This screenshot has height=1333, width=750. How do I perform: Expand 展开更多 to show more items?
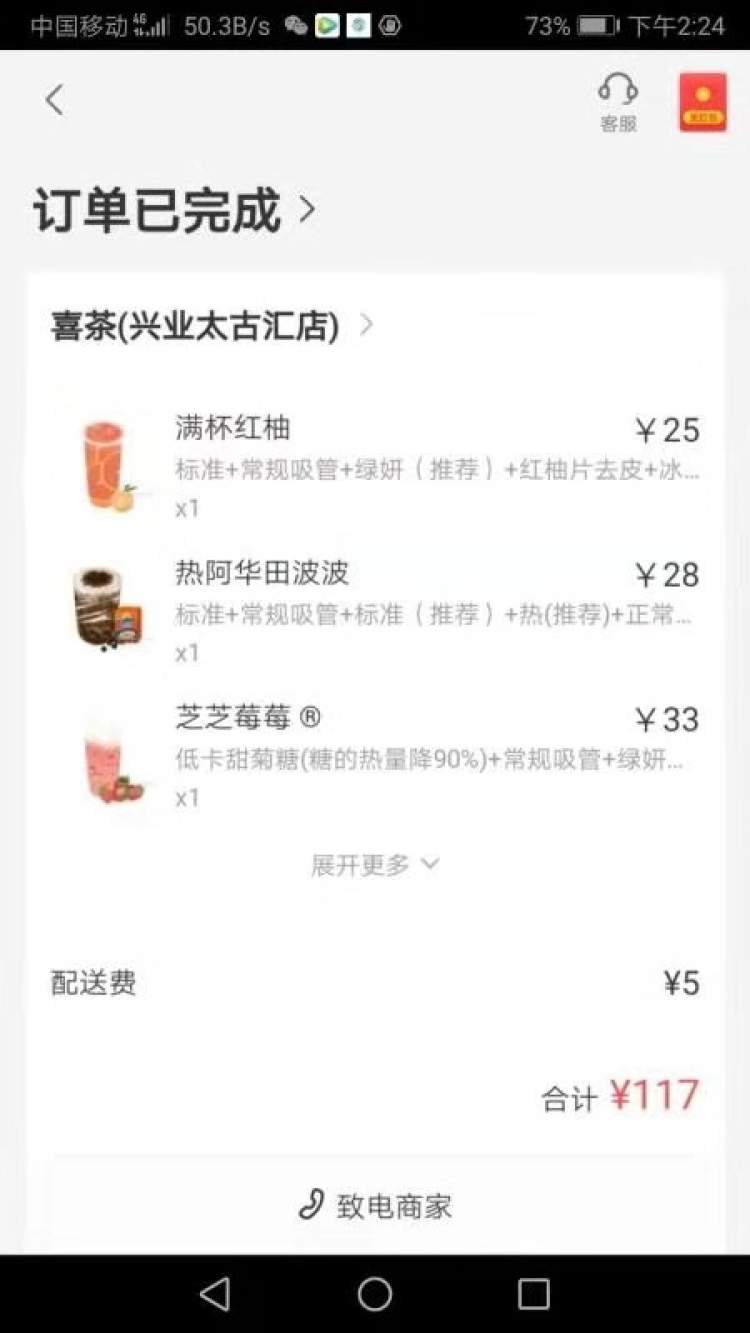click(374, 865)
